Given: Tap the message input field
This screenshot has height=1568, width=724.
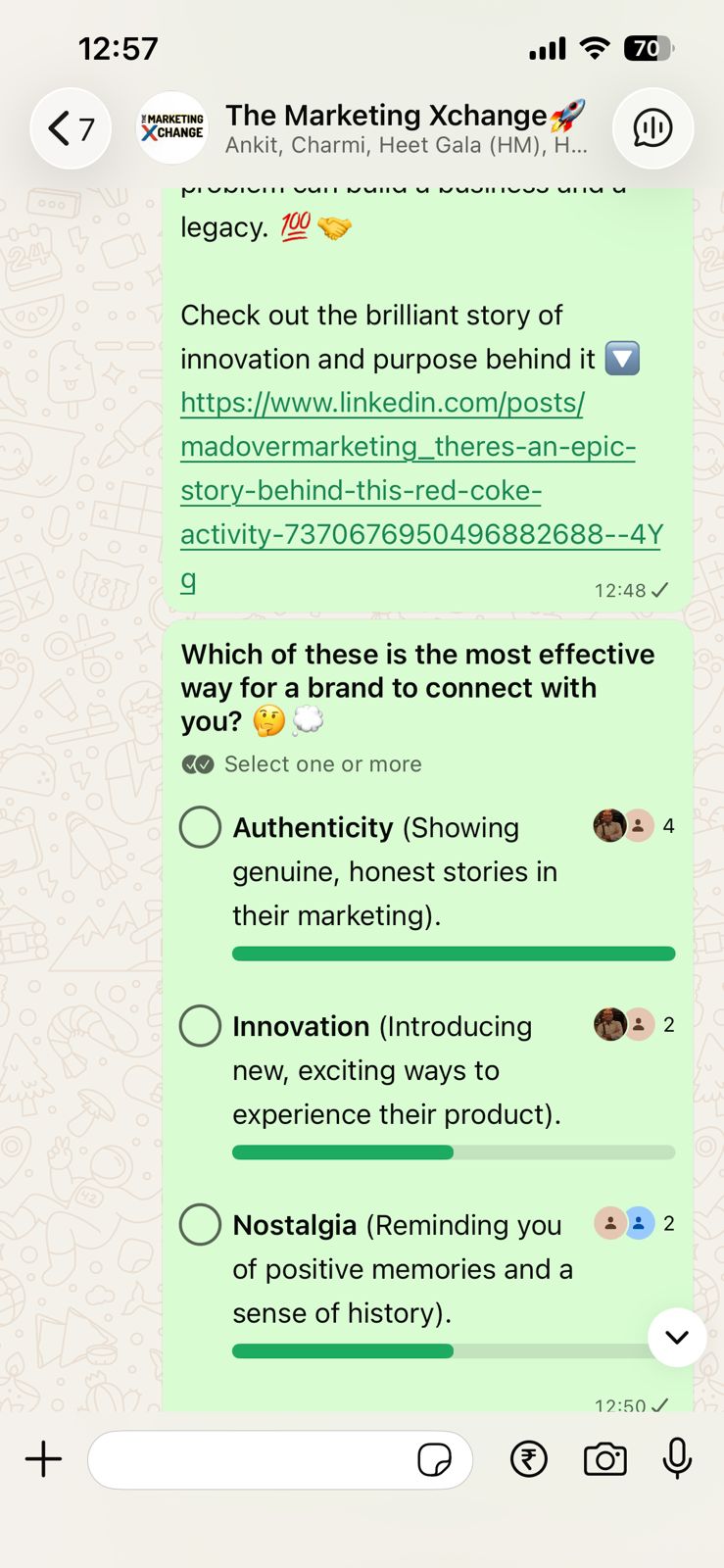Looking at the screenshot, I should (250, 1459).
